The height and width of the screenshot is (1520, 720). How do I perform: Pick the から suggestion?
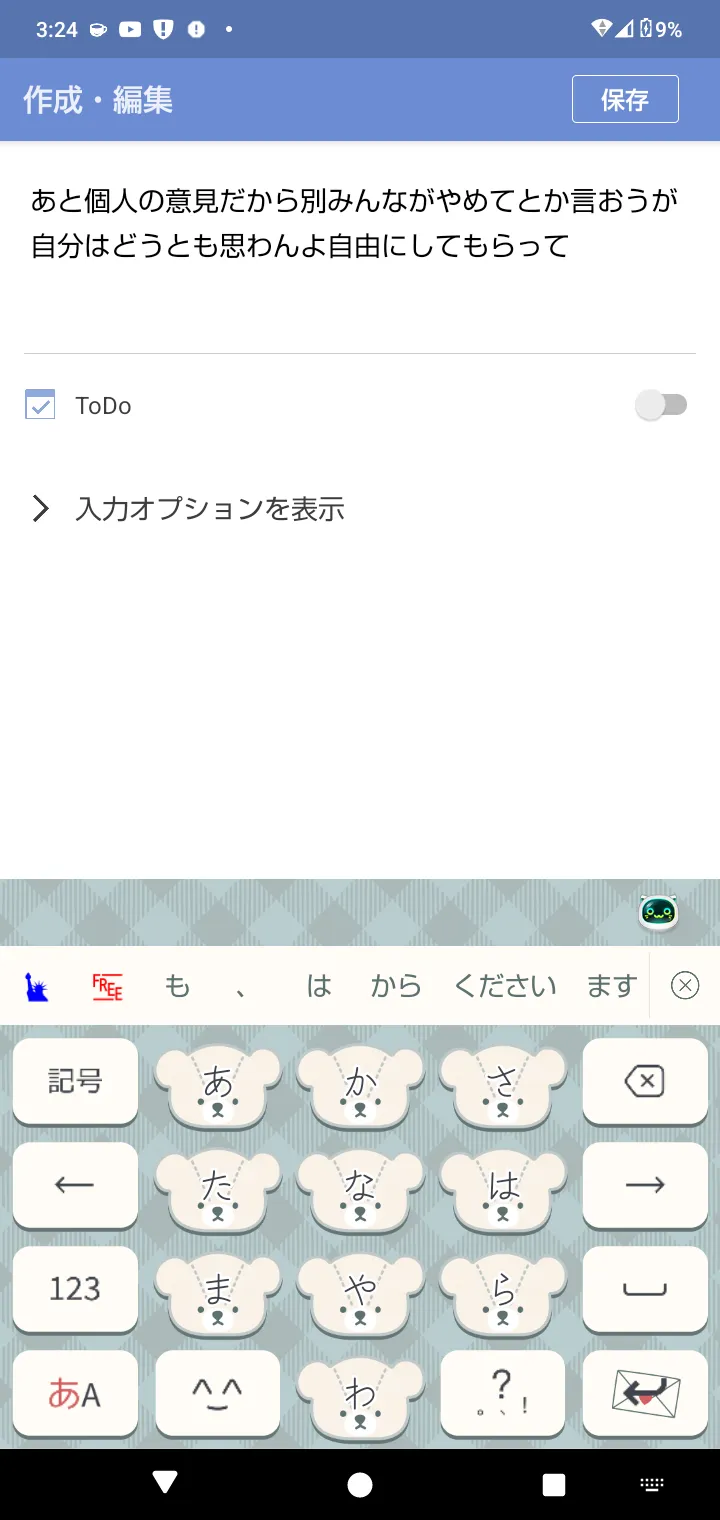396,986
